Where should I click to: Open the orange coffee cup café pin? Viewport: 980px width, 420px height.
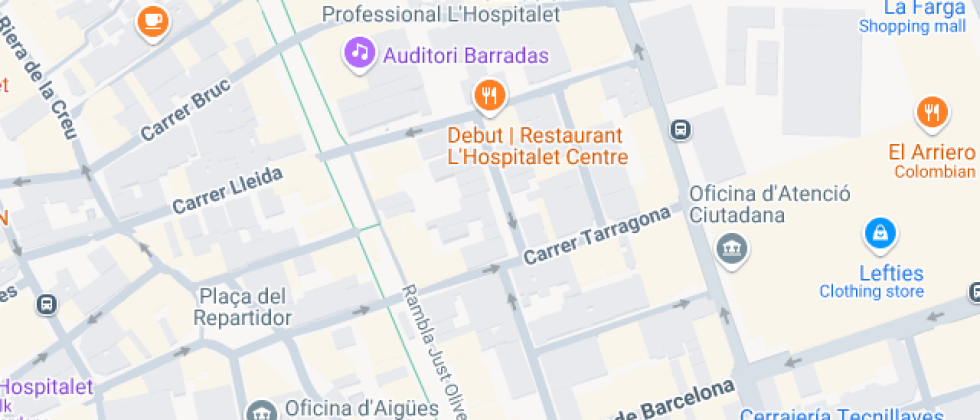153,22
